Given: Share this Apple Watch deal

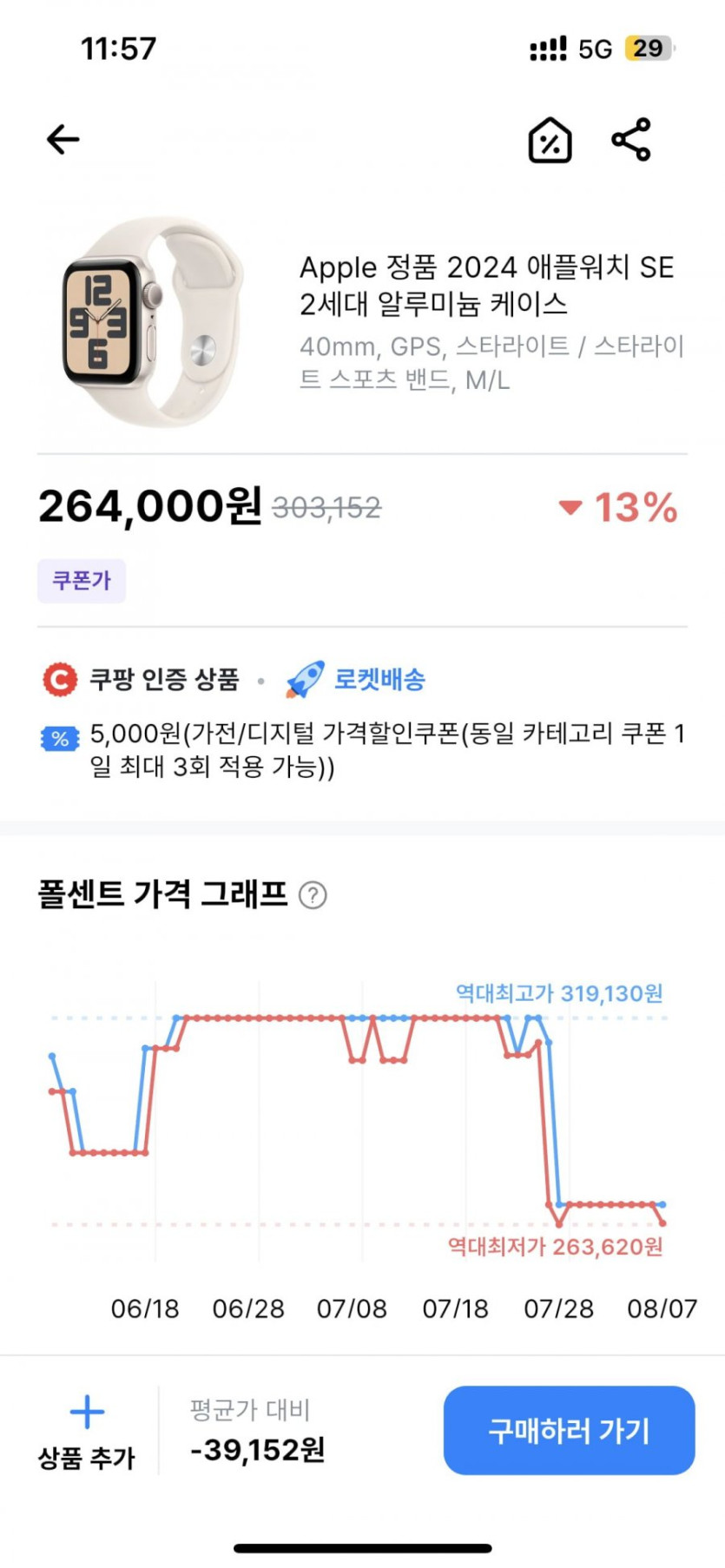Looking at the screenshot, I should (x=631, y=140).
